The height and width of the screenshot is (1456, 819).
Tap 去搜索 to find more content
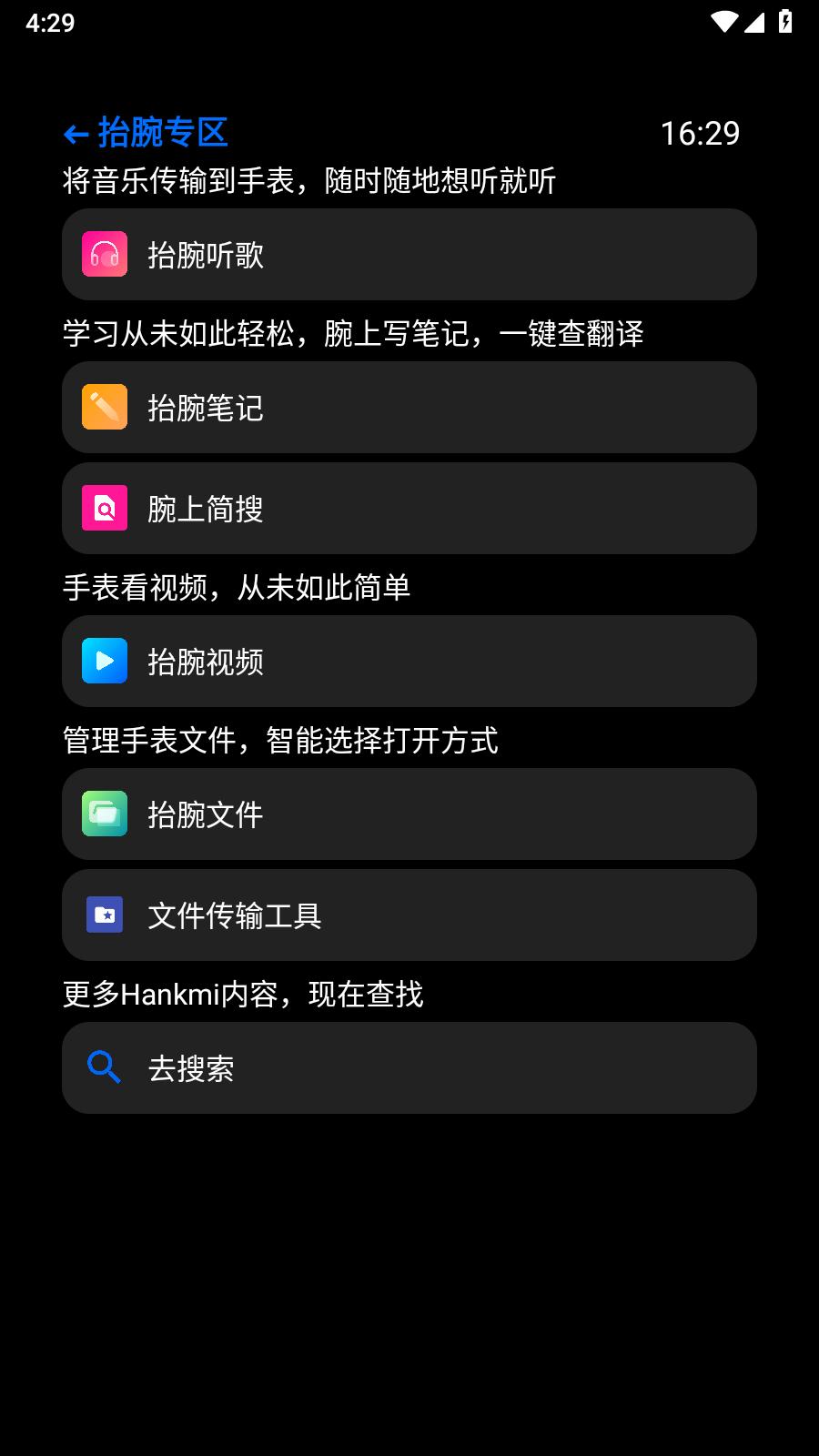coord(409,1068)
